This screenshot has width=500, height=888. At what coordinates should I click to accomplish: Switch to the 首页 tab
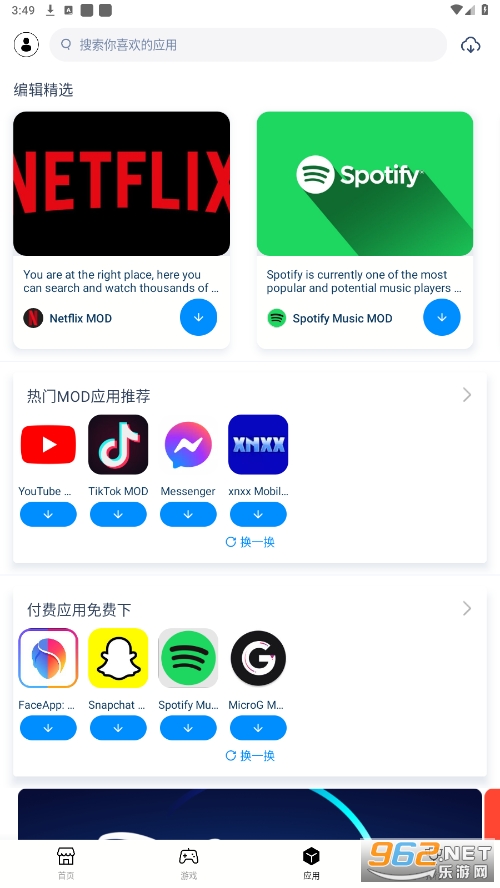coord(66,863)
